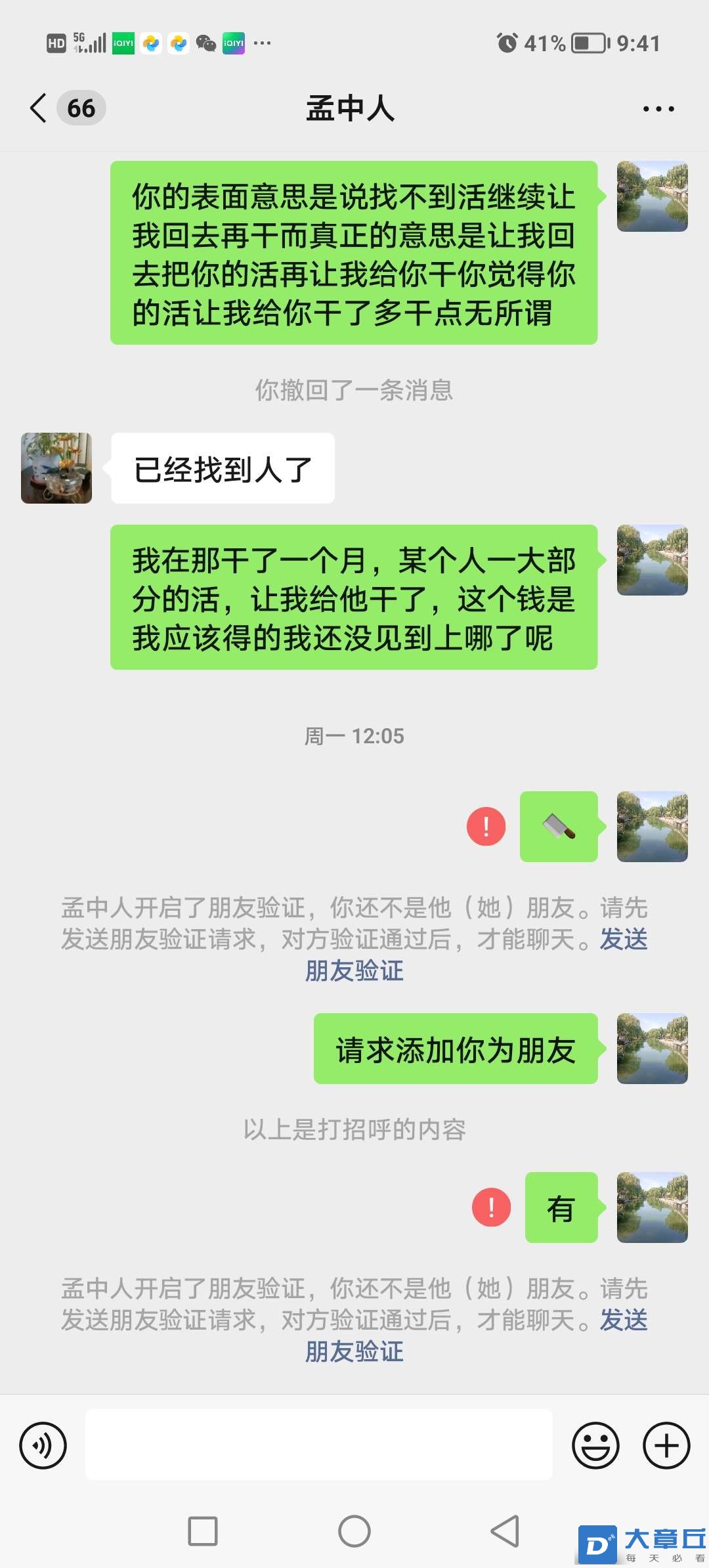Tap the message text input field
This screenshot has width=709, height=1568.
318,1445
